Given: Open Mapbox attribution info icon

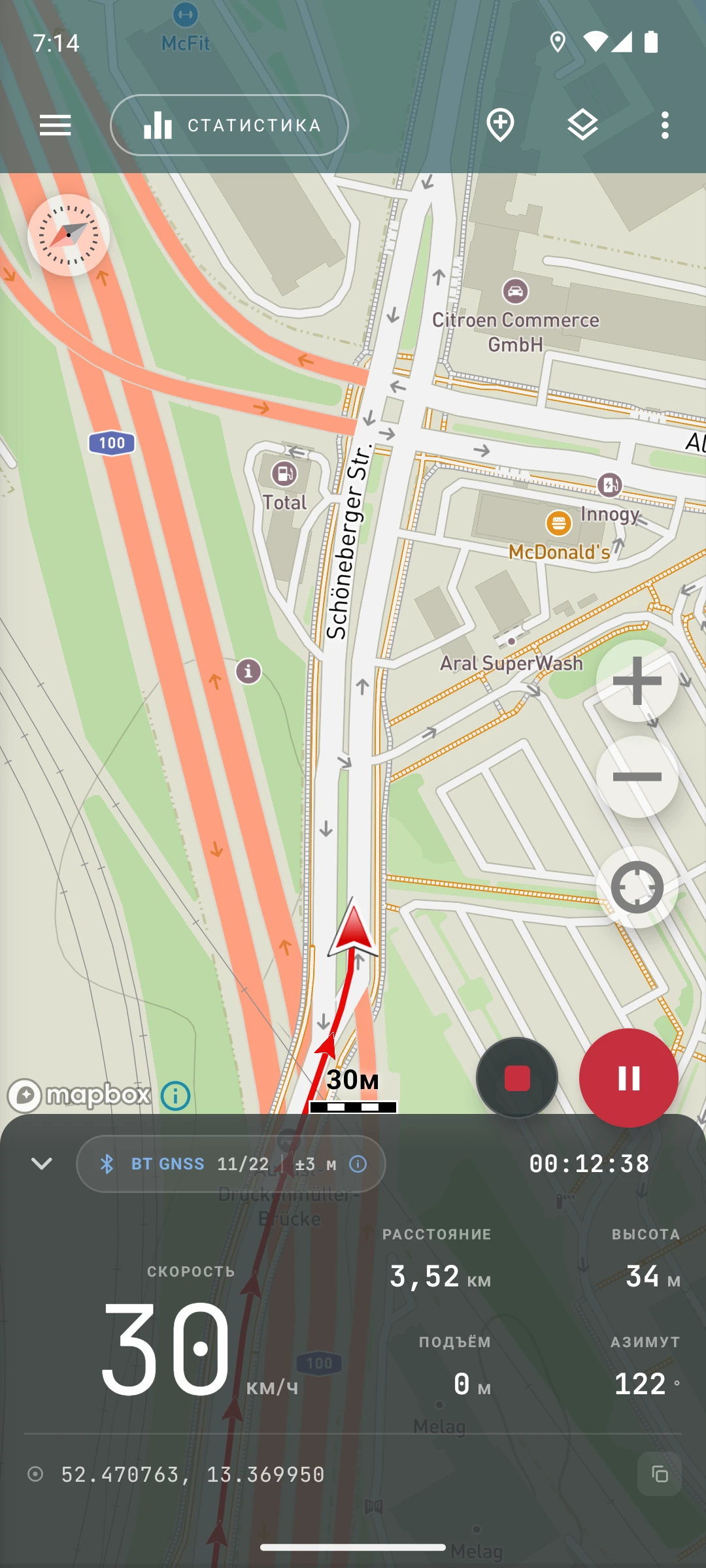Looking at the screenshot, I should (176, 1096).
